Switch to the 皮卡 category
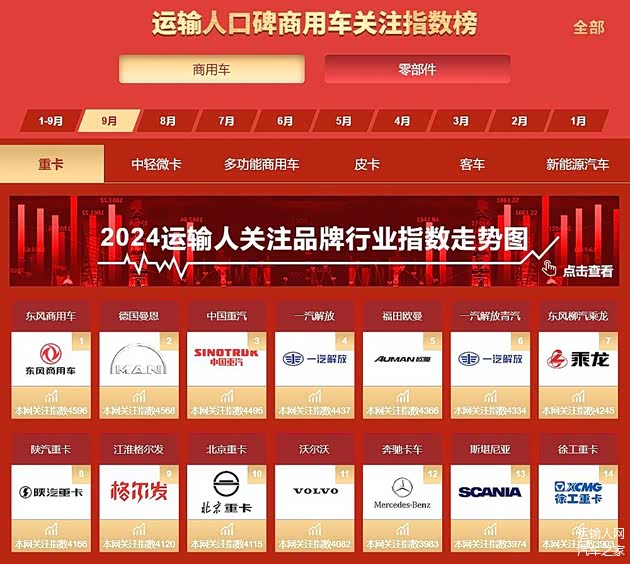630x564 pixels. [x=367, y=164]
